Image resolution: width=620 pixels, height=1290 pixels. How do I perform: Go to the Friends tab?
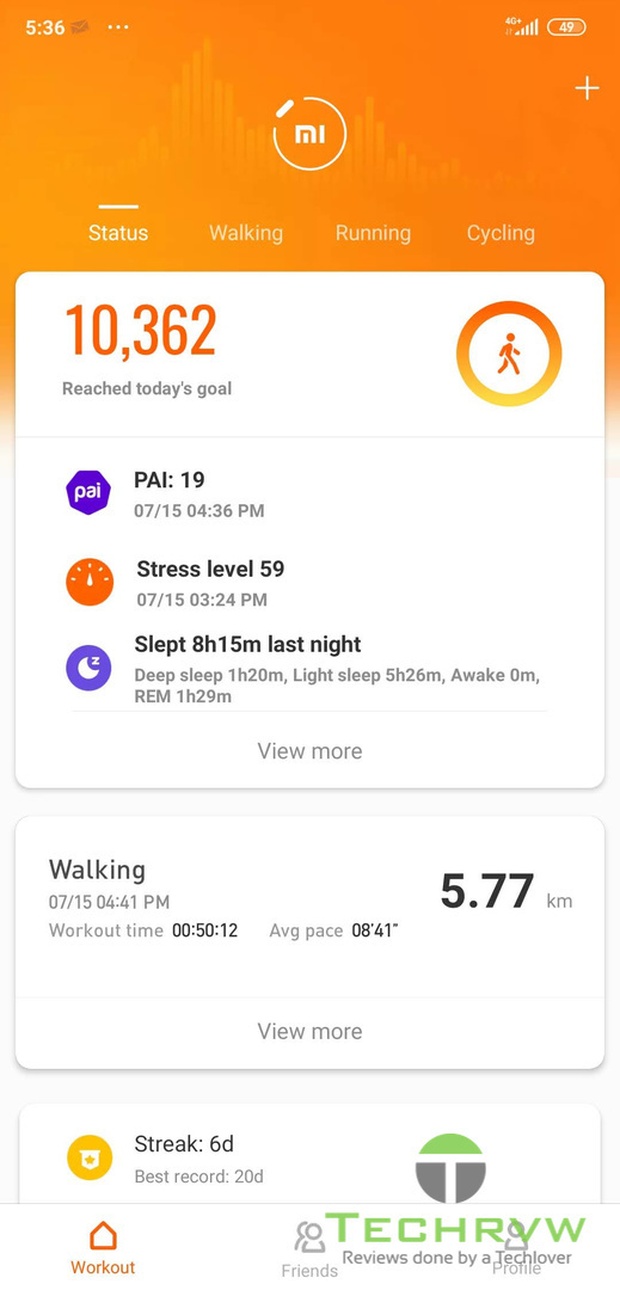[309, 1250]
